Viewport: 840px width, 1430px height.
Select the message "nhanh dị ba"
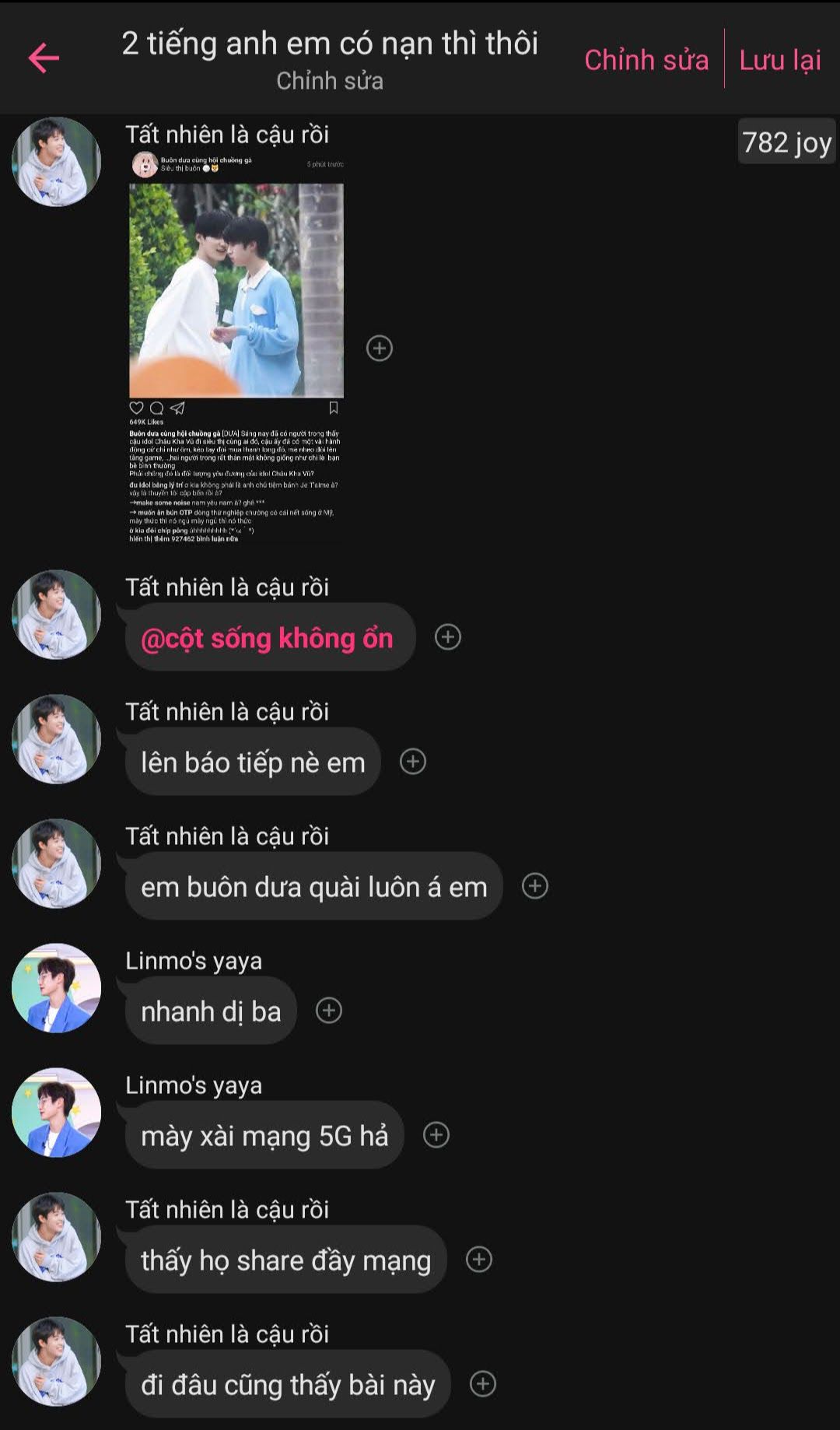click(211, 1011)
